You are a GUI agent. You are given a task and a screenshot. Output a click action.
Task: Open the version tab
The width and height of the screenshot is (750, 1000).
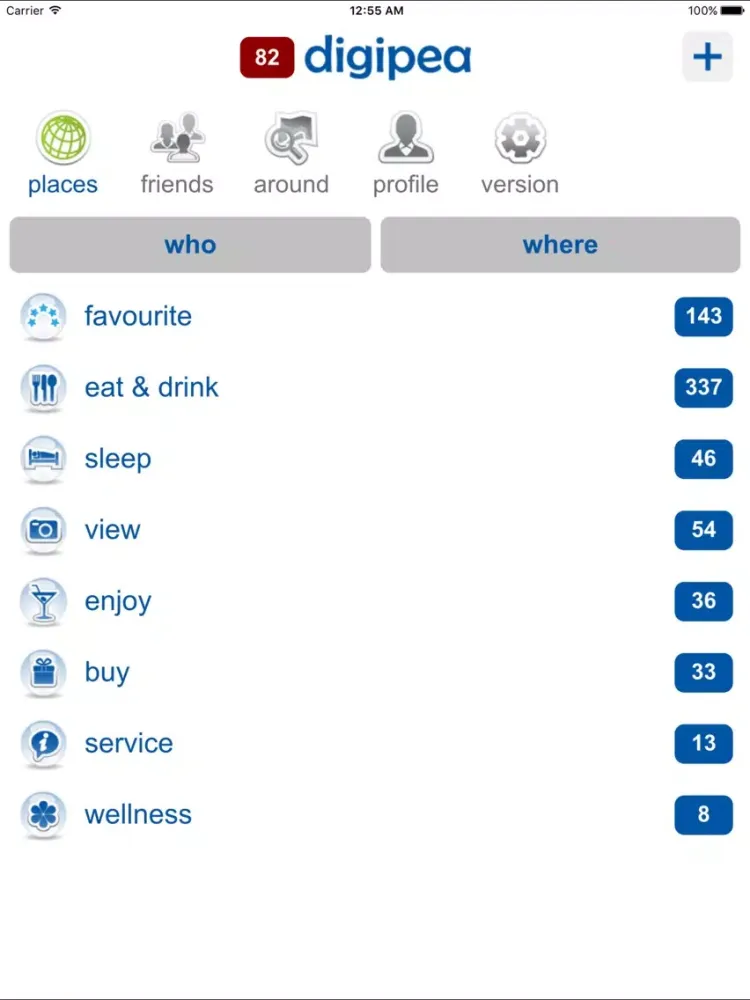click(x=519, y=154)
